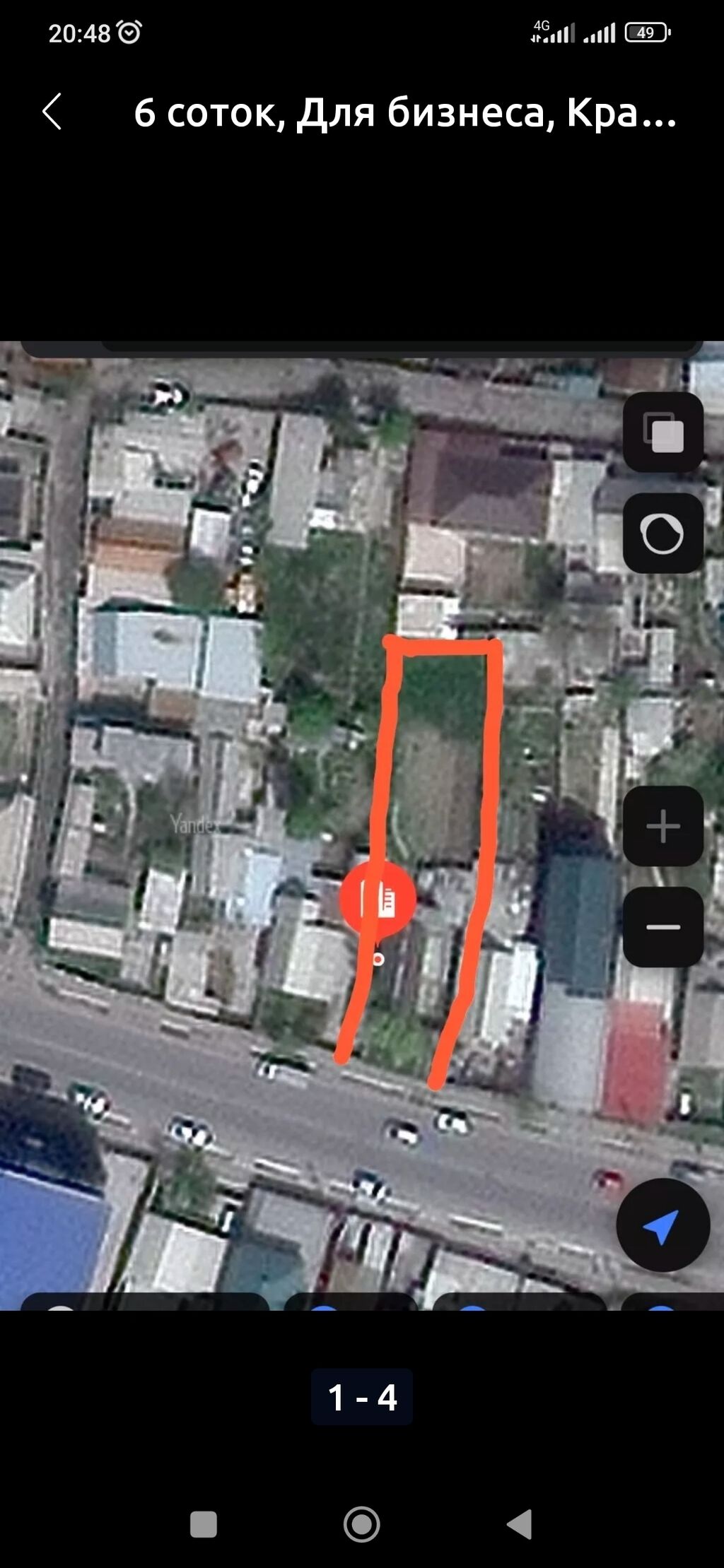Open recent apps with the square button
The height and width of the screenshot is (1568, 724).
click(x=204, y=1524)
